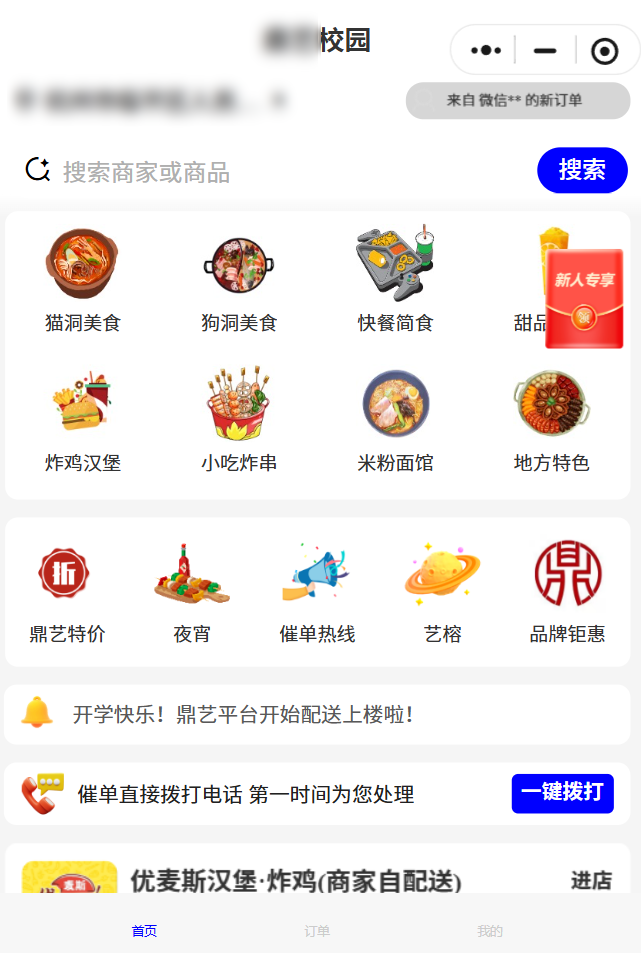Close the mini program with the circle icon
This screenshot has width=641, height=953.
click(x=604, y=51)
